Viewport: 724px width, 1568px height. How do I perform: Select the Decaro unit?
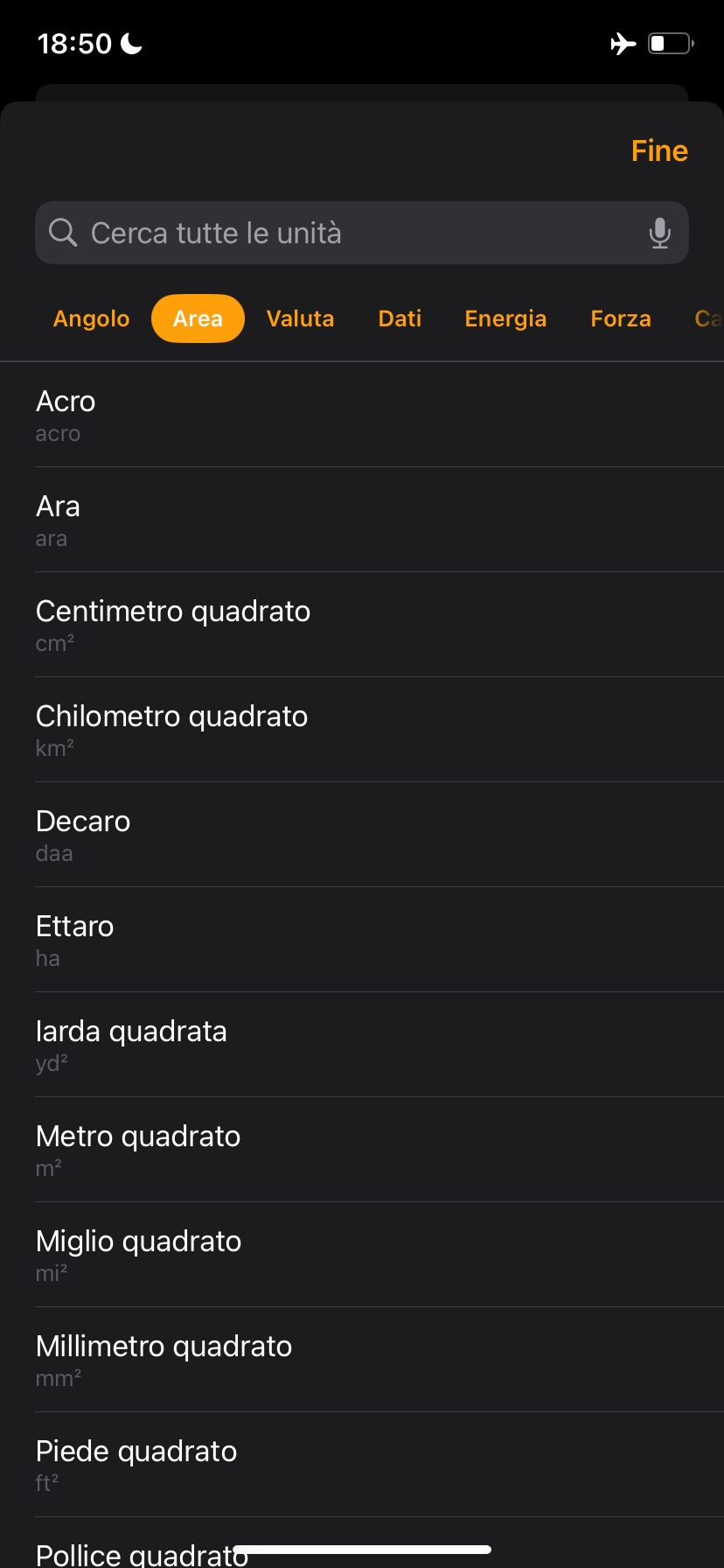point(362,835)
